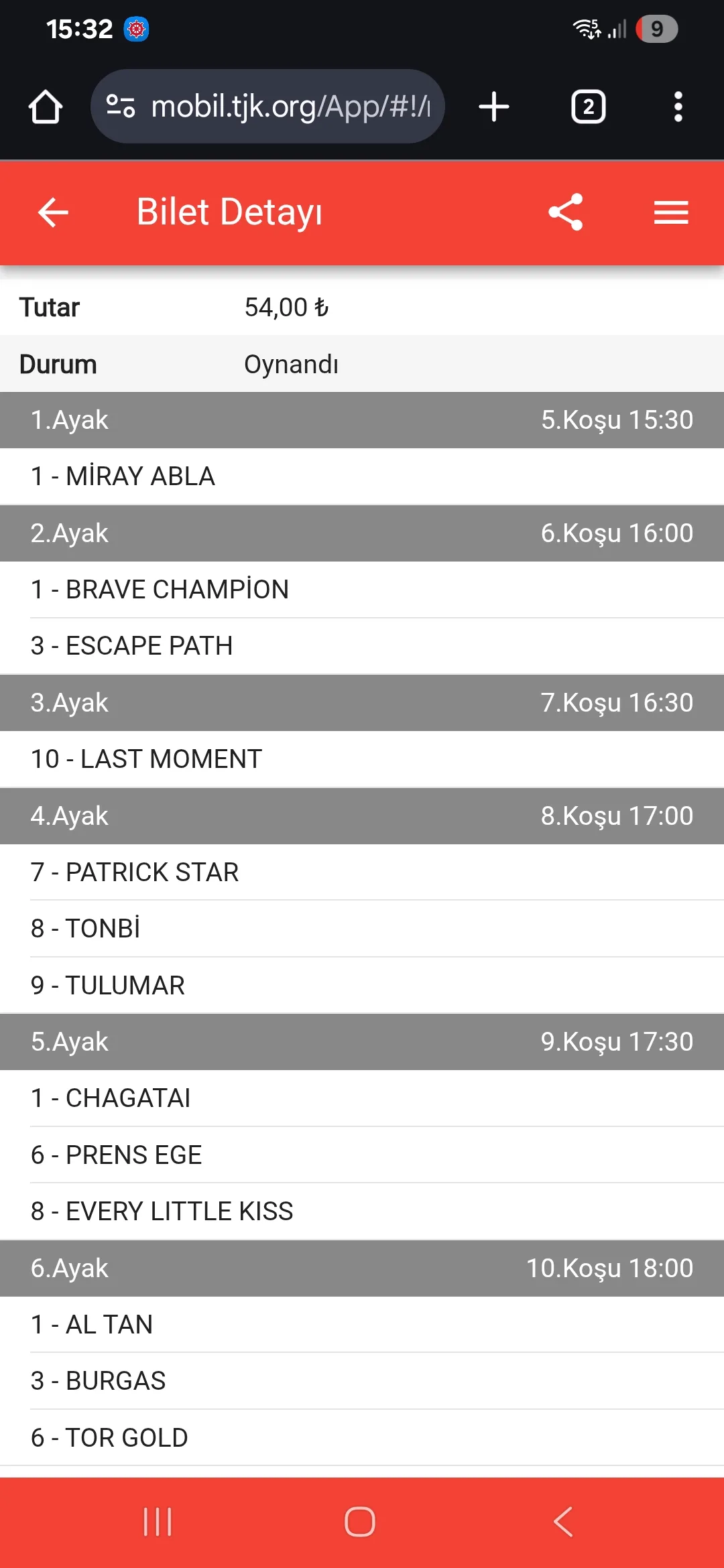Open a new browser tab

[494, 107]
